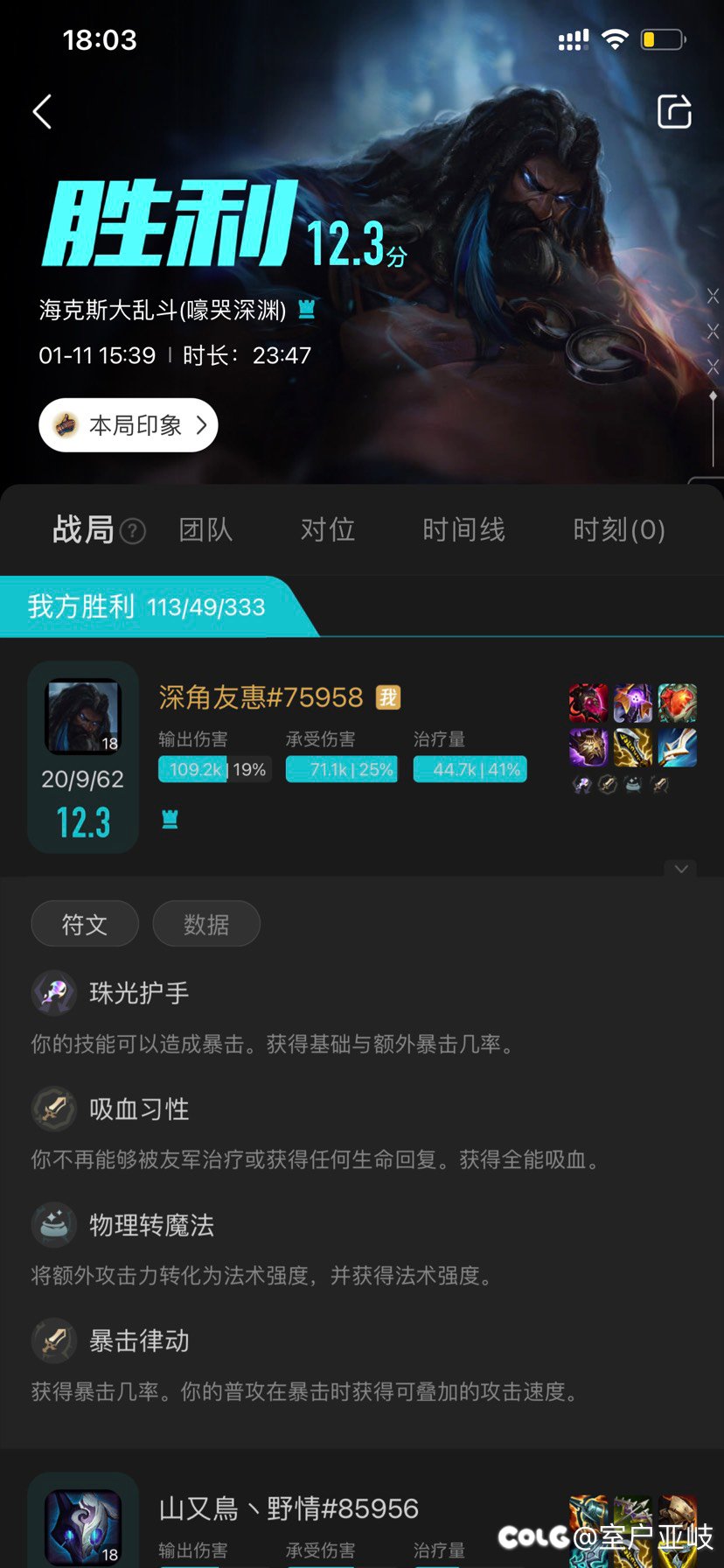Click the 治疗量 healing progress bar
The width and height of the screenshot is (724, 1568).
[470, 769]
